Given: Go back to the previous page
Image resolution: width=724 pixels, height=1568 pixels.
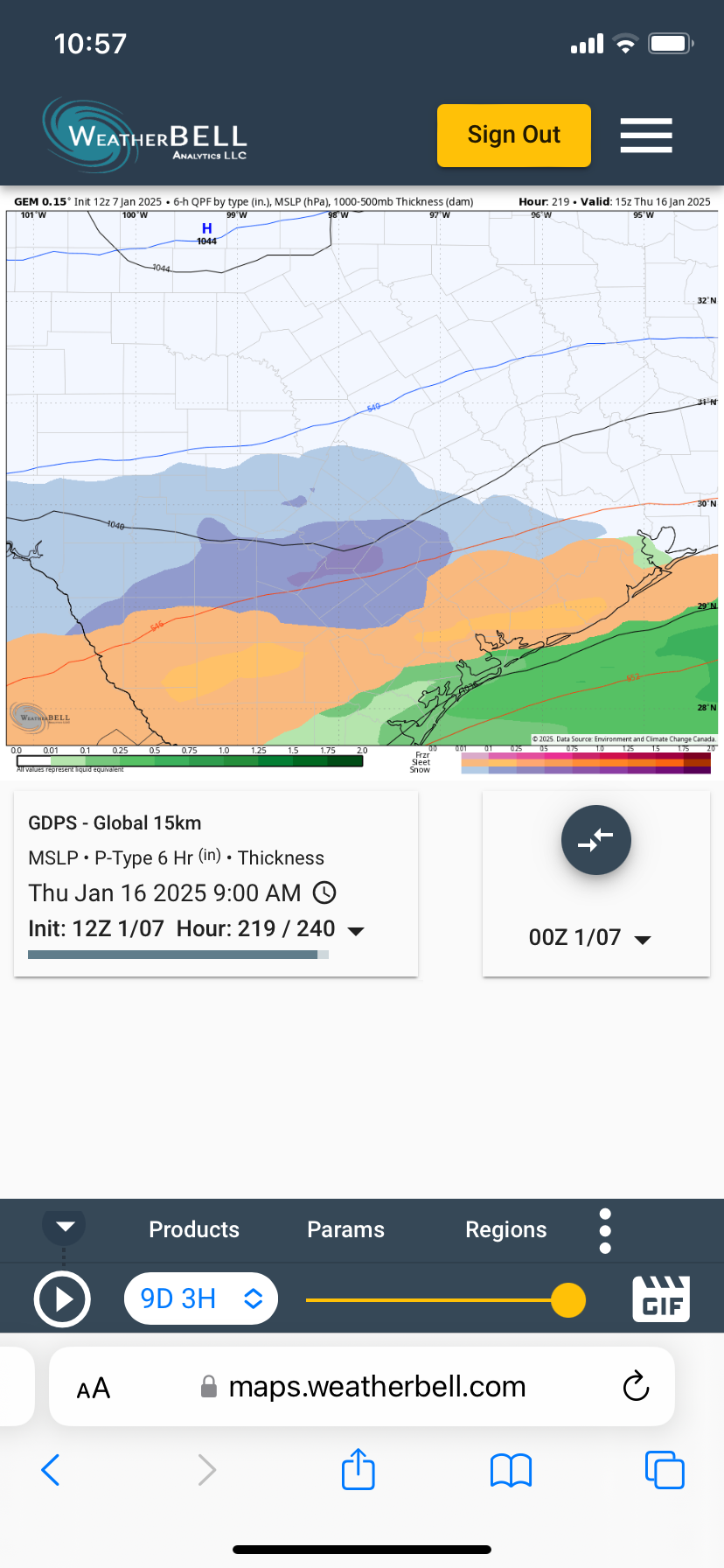Looking at the screenshot, I should 51,1470.
